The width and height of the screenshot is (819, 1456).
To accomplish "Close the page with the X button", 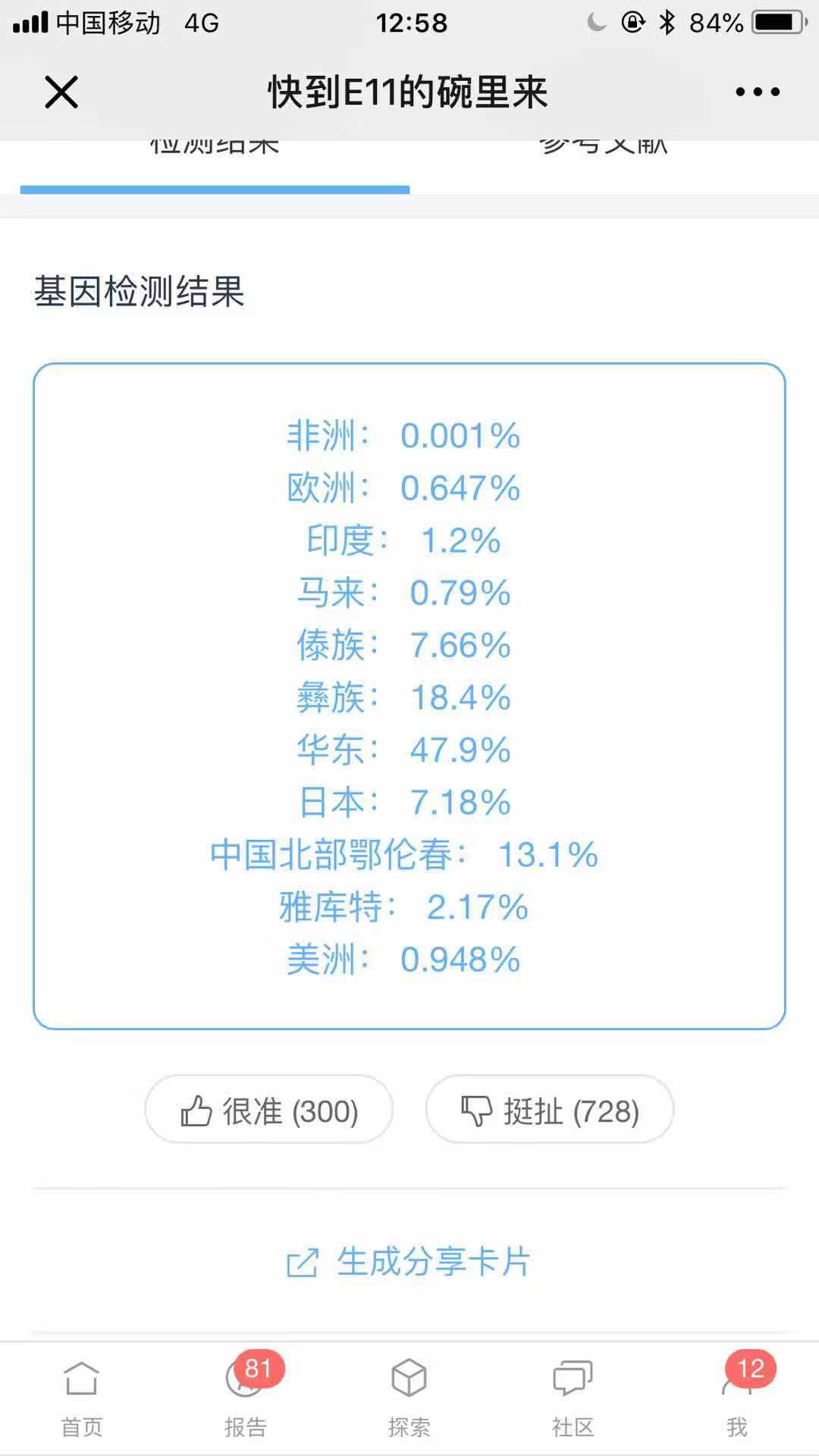I will click(61, 92).
